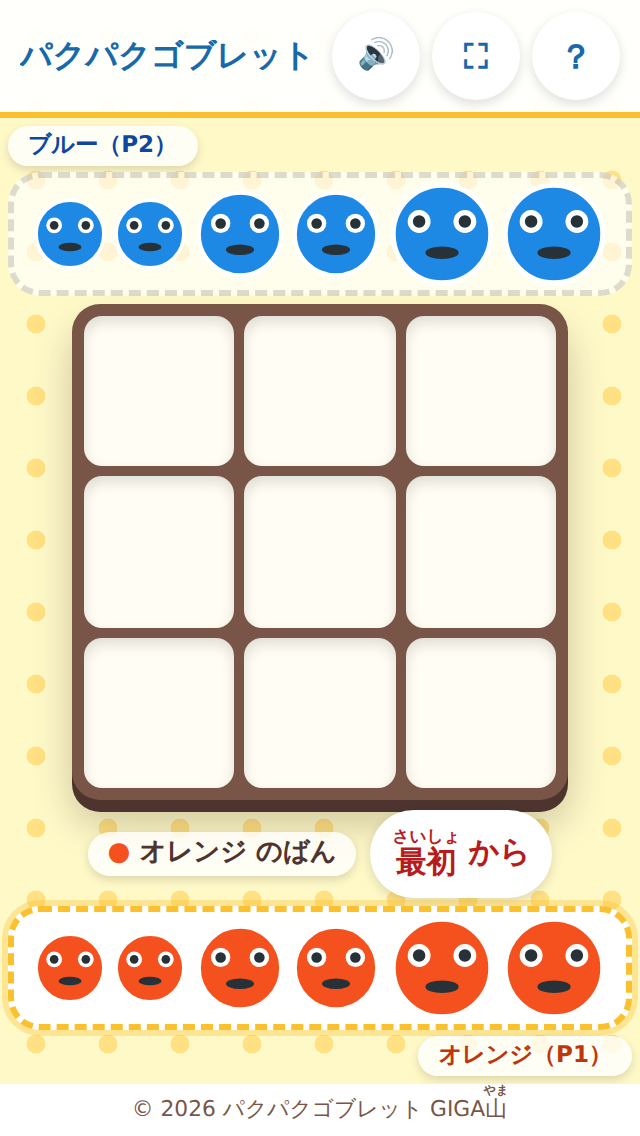Image resolution: width=640 pixels, height=1136 pixels.
Task: Select the top-right board square
Action: 481,391
